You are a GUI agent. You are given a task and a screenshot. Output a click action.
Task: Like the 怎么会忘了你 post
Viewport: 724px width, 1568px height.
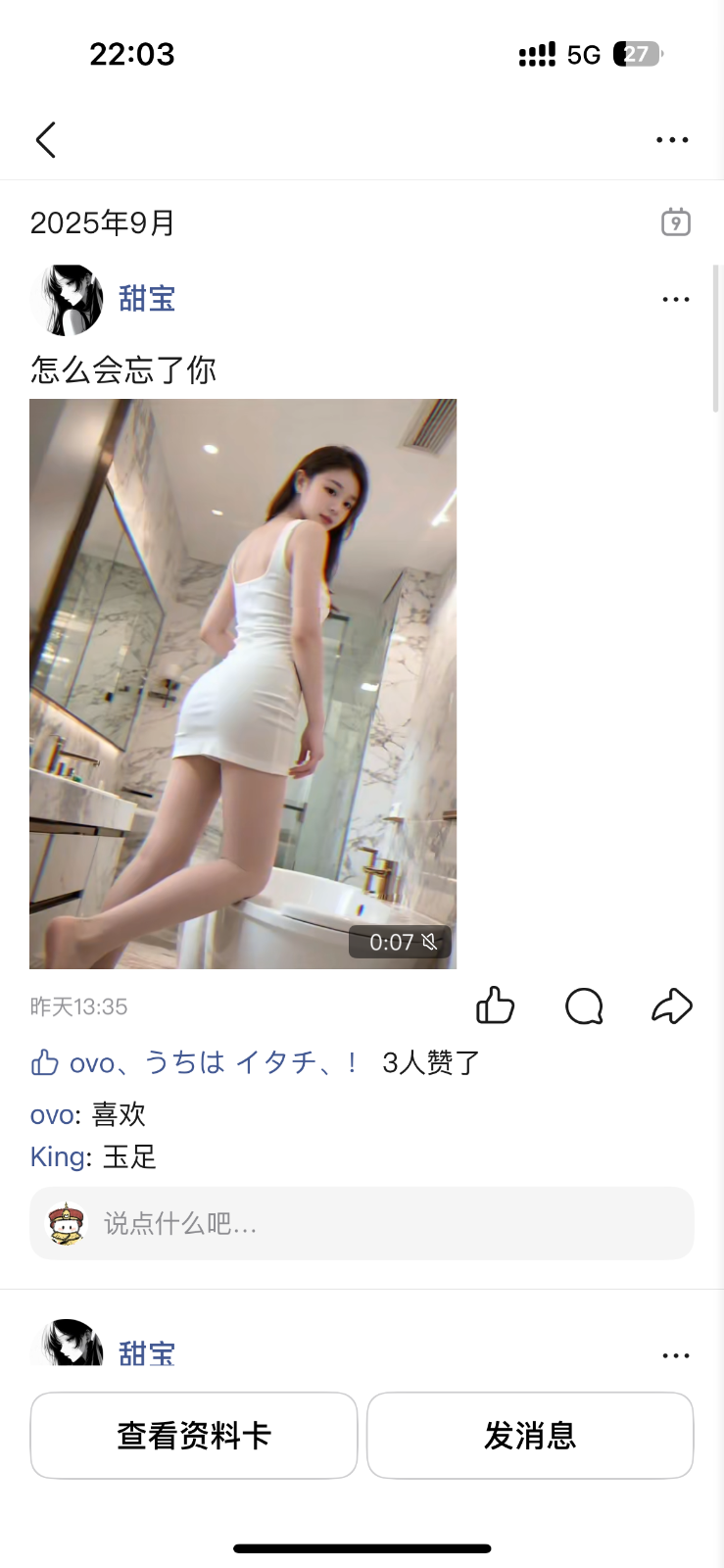tap(495, 1005)
